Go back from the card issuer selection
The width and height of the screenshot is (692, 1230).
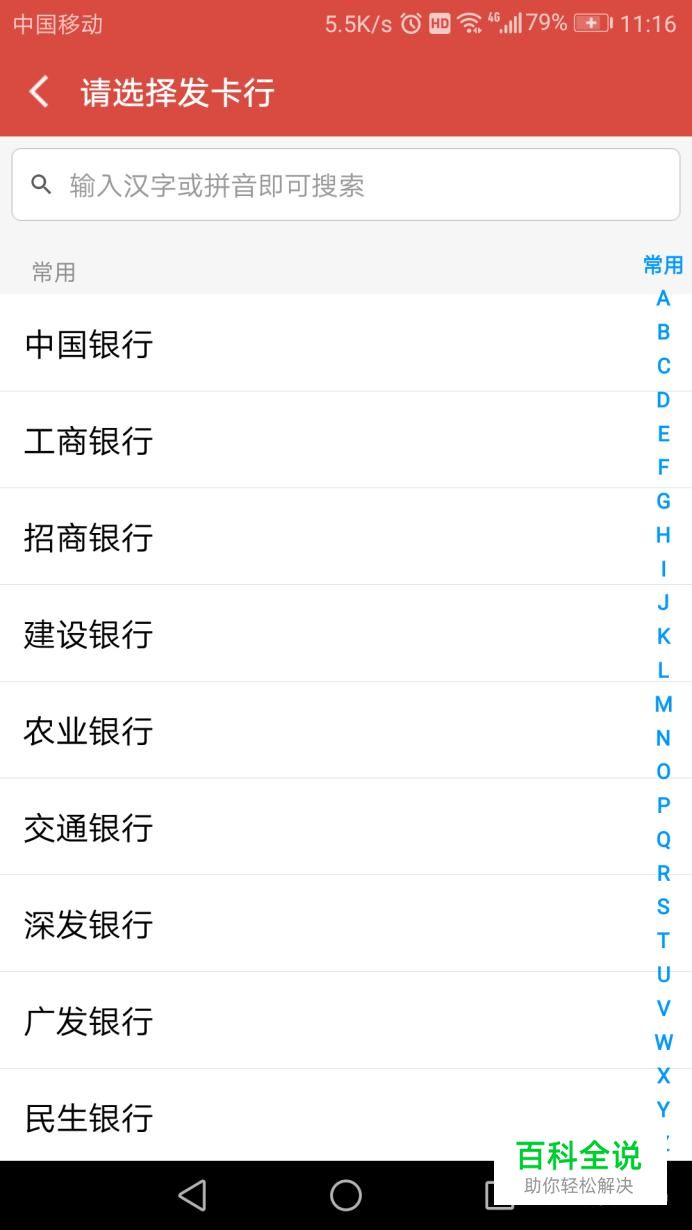[39, 93]
